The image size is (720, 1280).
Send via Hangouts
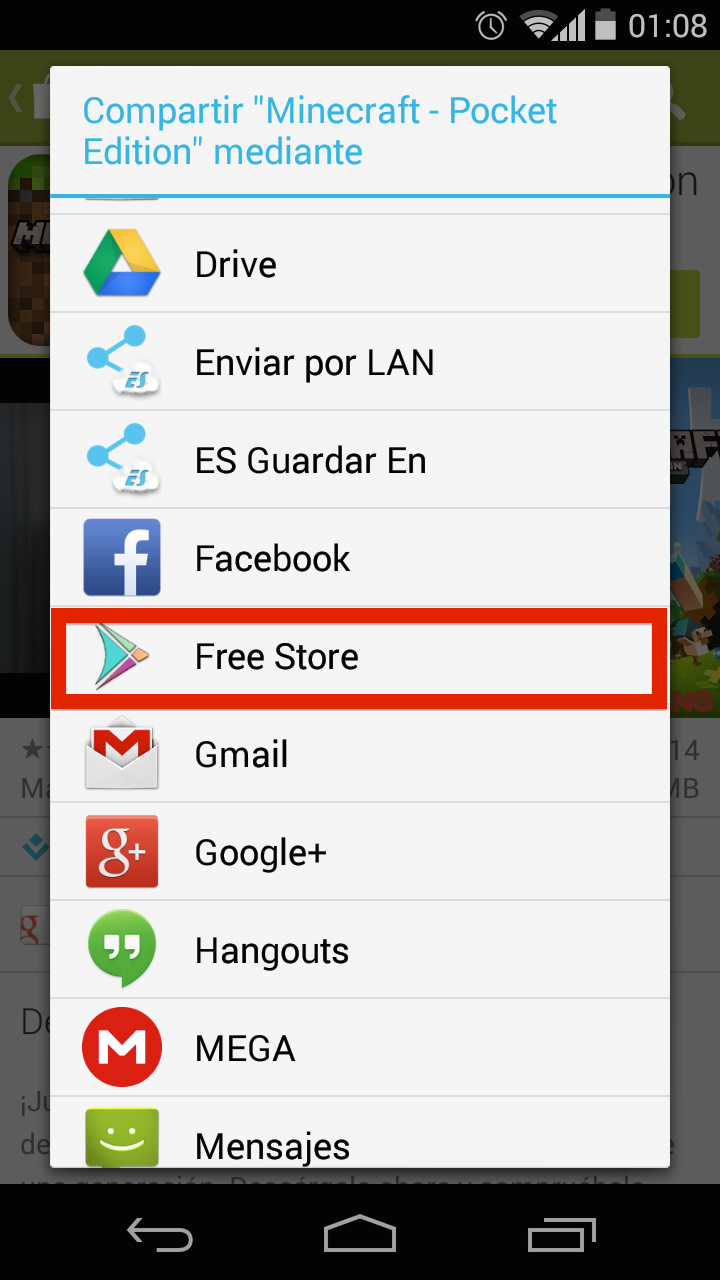[x=360, y=950]
